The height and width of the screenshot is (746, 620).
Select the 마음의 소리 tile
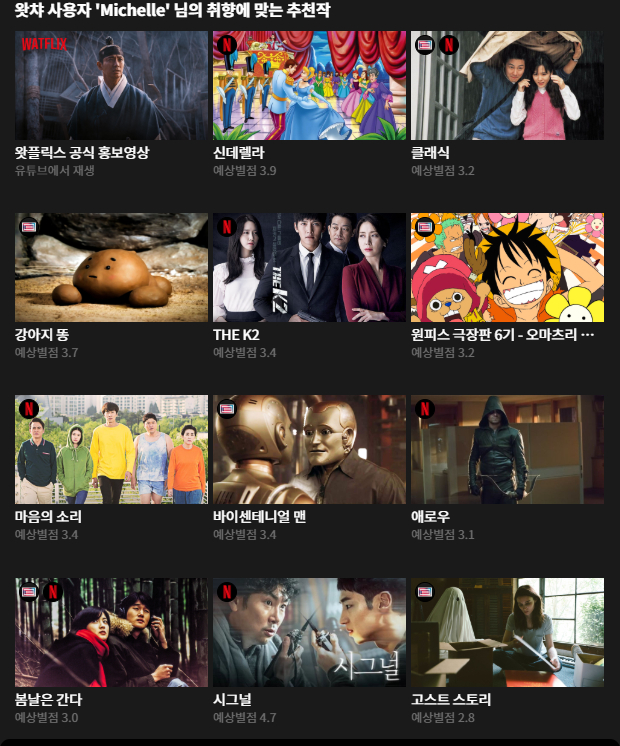point(111,450)
